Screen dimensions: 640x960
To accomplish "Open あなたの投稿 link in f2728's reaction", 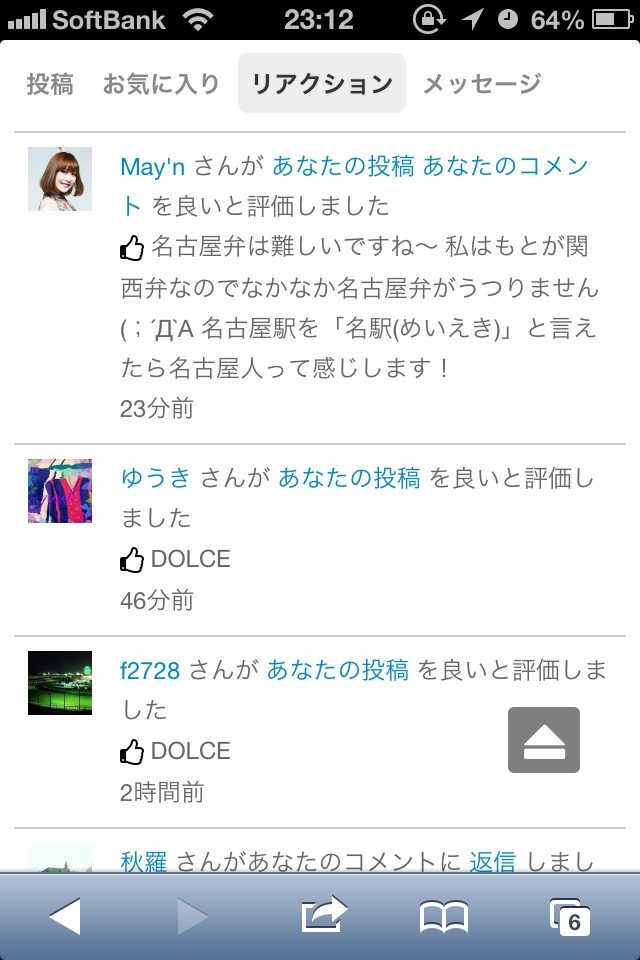I will [x=338, y=670].
